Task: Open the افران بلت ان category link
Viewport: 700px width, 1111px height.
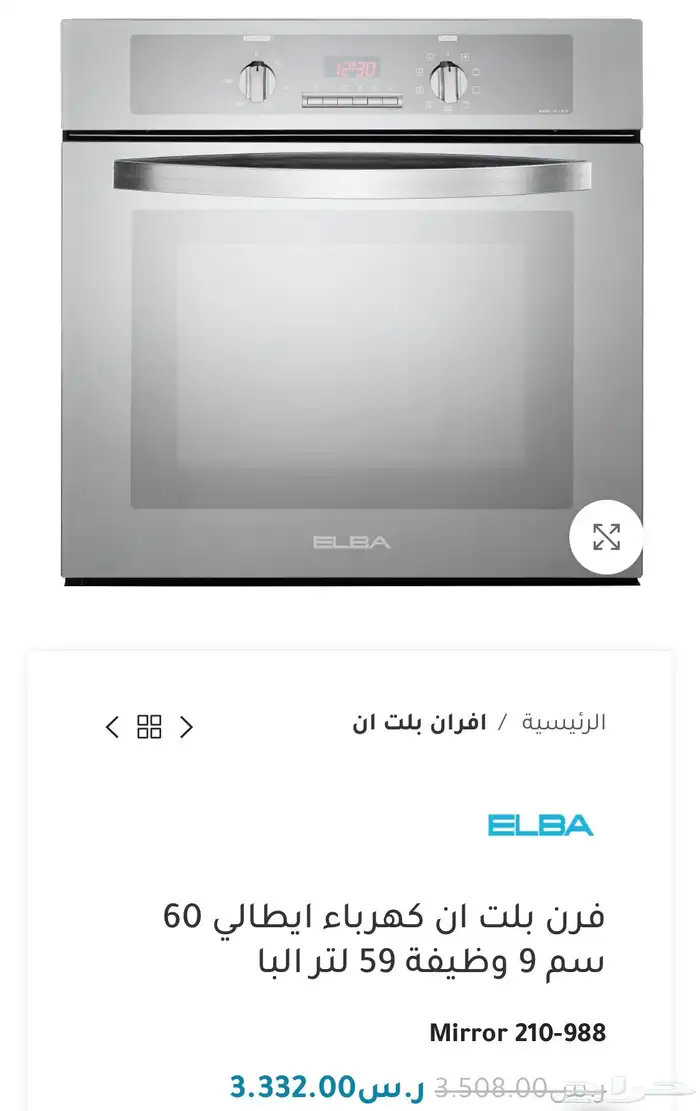Action: pyautogui.click(x=419, y=723)
